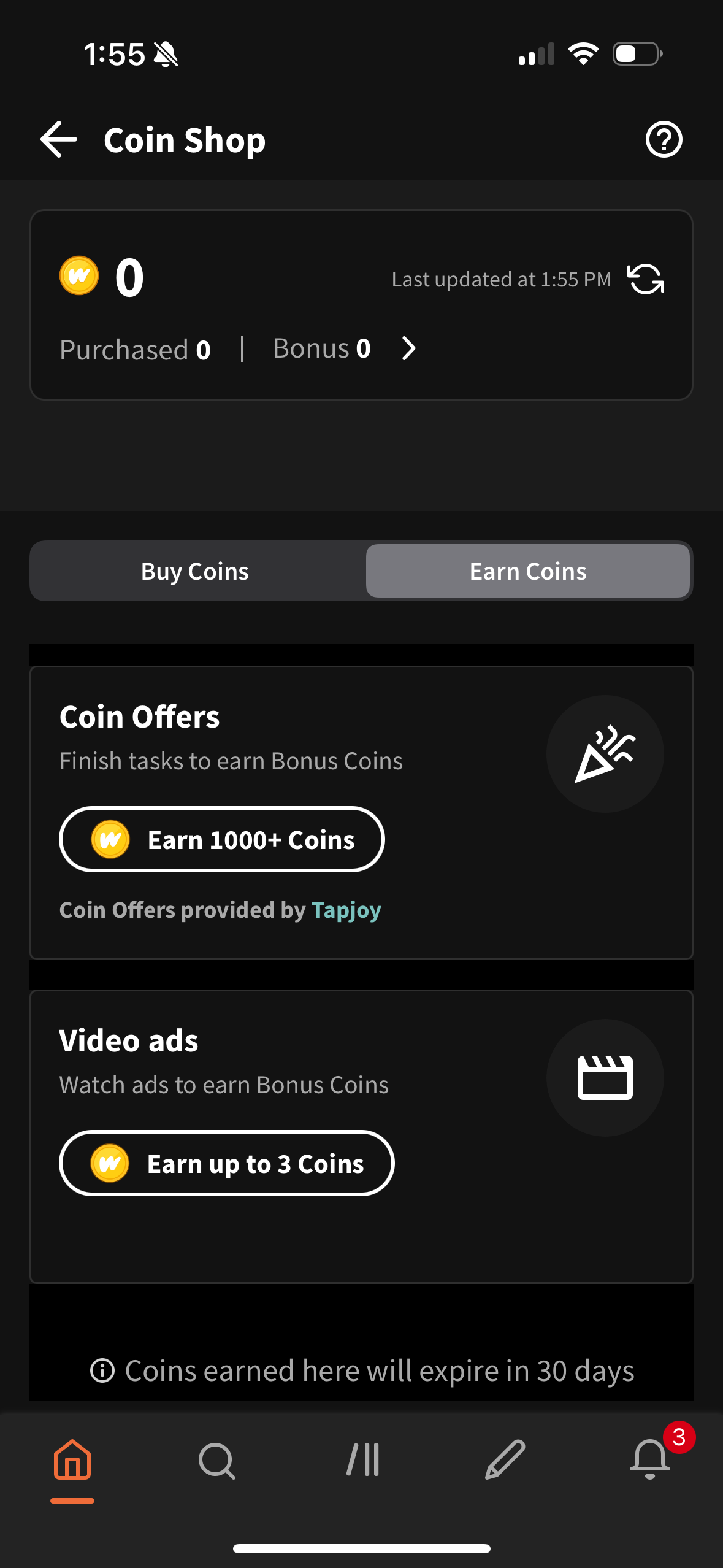This screenshot has height=1568, width=723.
Task: Open the Library tab
Action: click(x=362, y=1460)
